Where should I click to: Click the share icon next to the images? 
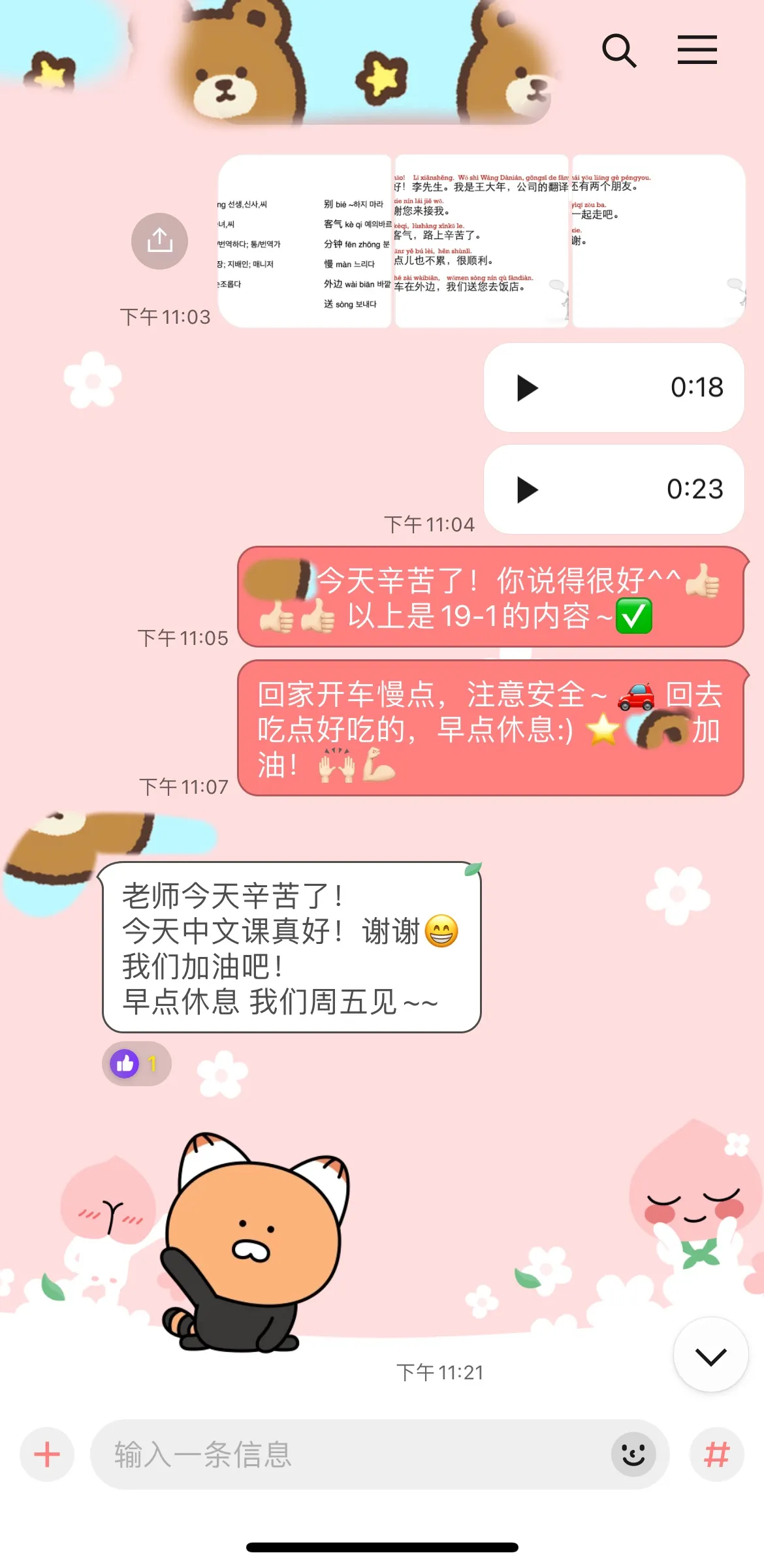tap(159, 241)
